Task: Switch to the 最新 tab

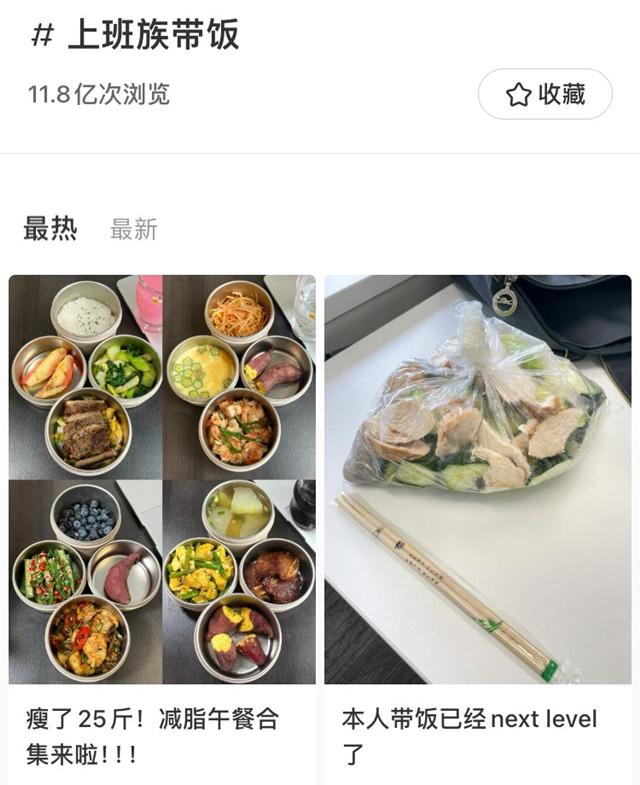Action: 134,229
